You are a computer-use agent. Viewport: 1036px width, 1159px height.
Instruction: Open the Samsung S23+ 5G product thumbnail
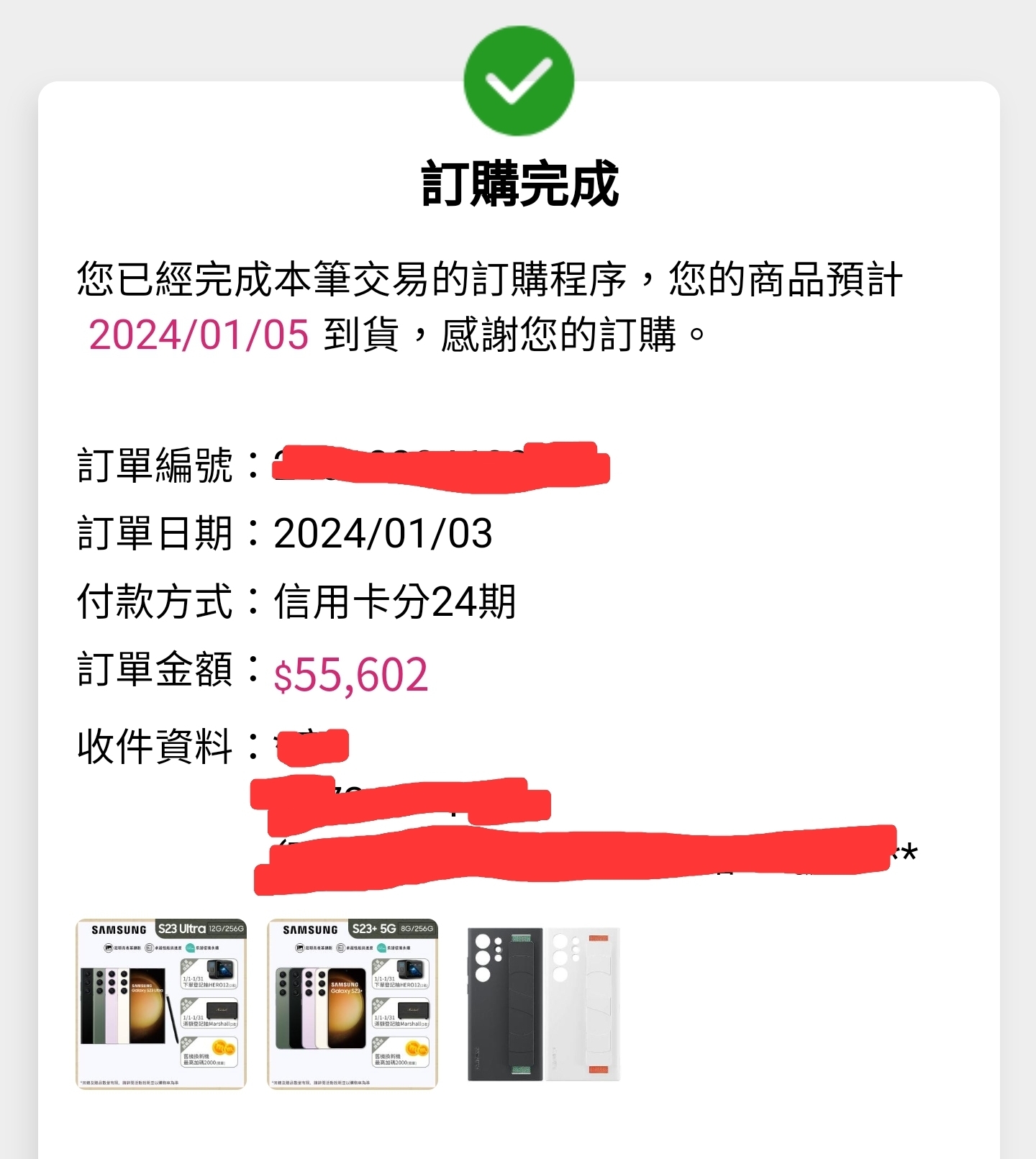pyautogui.click(x=353, y=1004)
